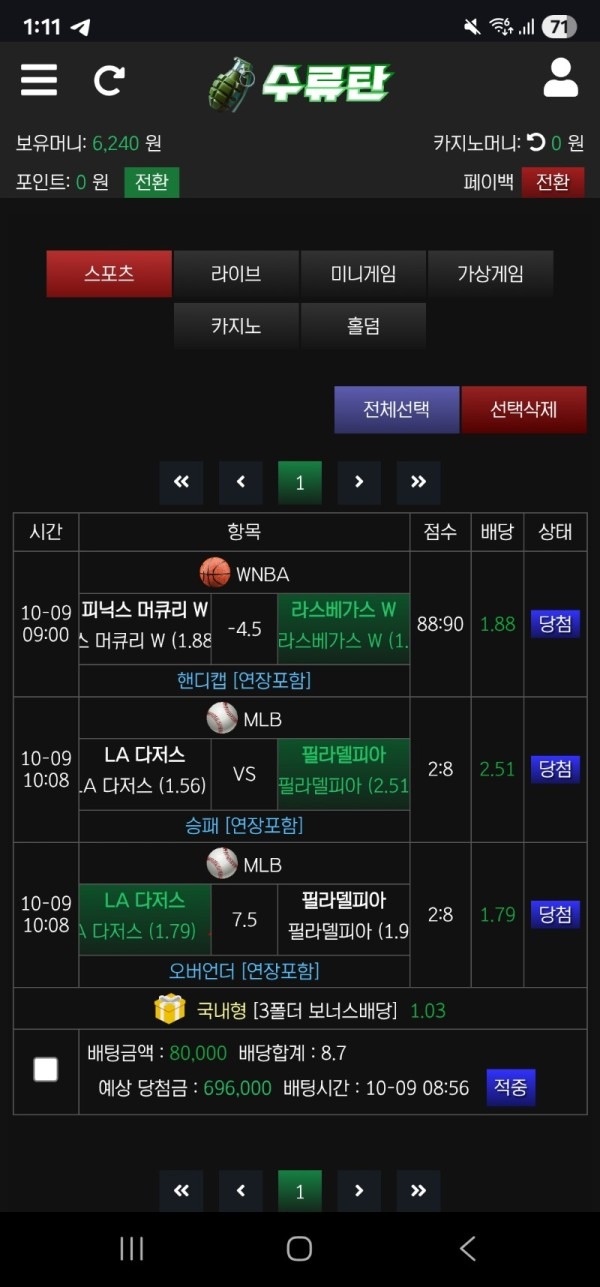Open the user profile icon
Screen dimensions: 600x1287
pyautogui.click(x=560, y=78)
